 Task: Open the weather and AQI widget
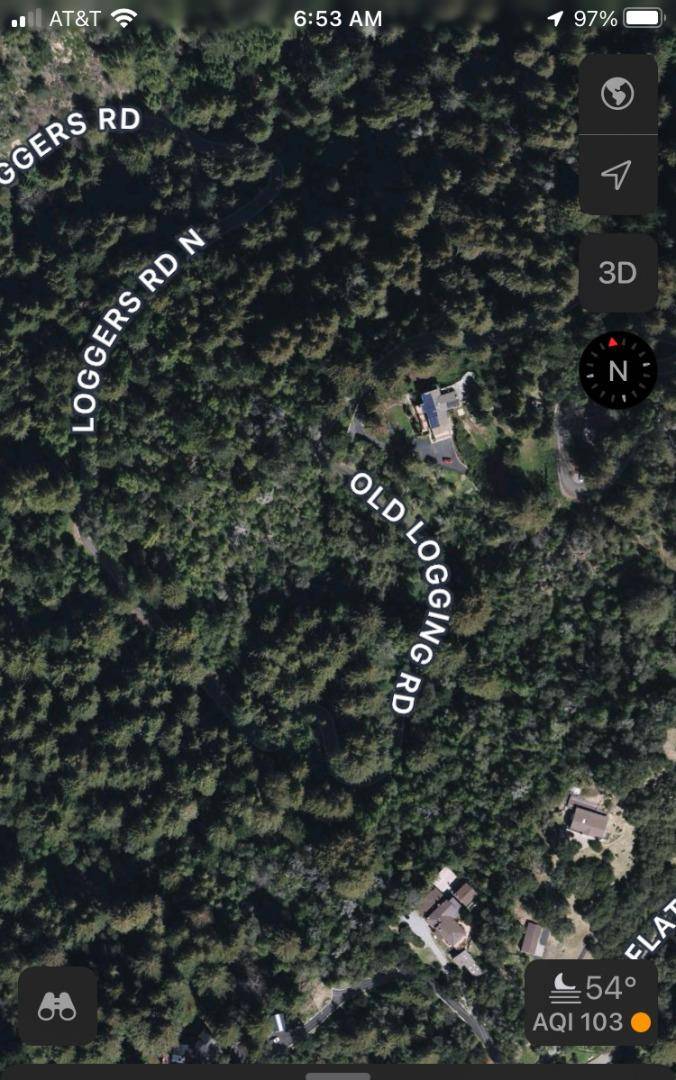(591, 1004)
